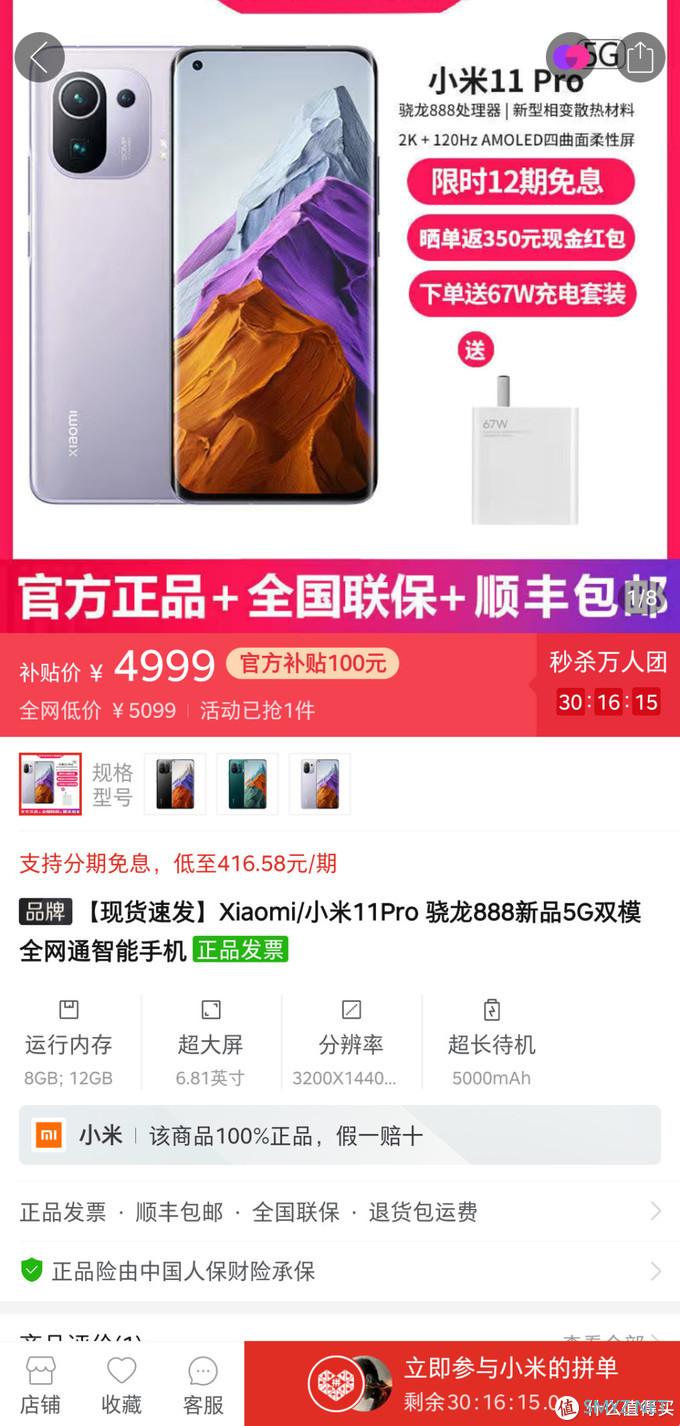Select the green phone variant thumbnail
Viewport: 680px width, 1426px height.
[x=247, y=784]
